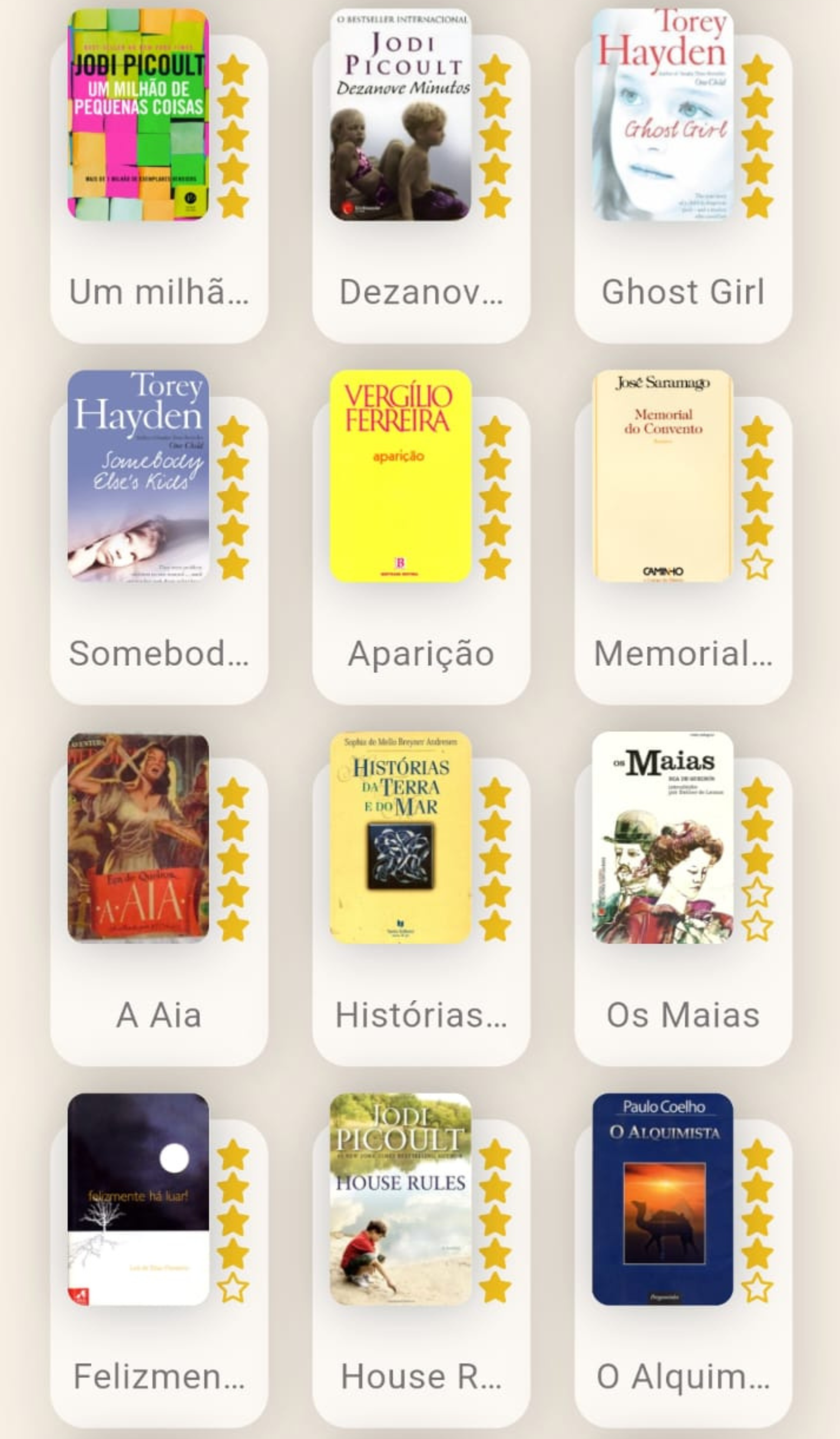View the Aparição book details
Screen dimensions: 840x1439
401,476
